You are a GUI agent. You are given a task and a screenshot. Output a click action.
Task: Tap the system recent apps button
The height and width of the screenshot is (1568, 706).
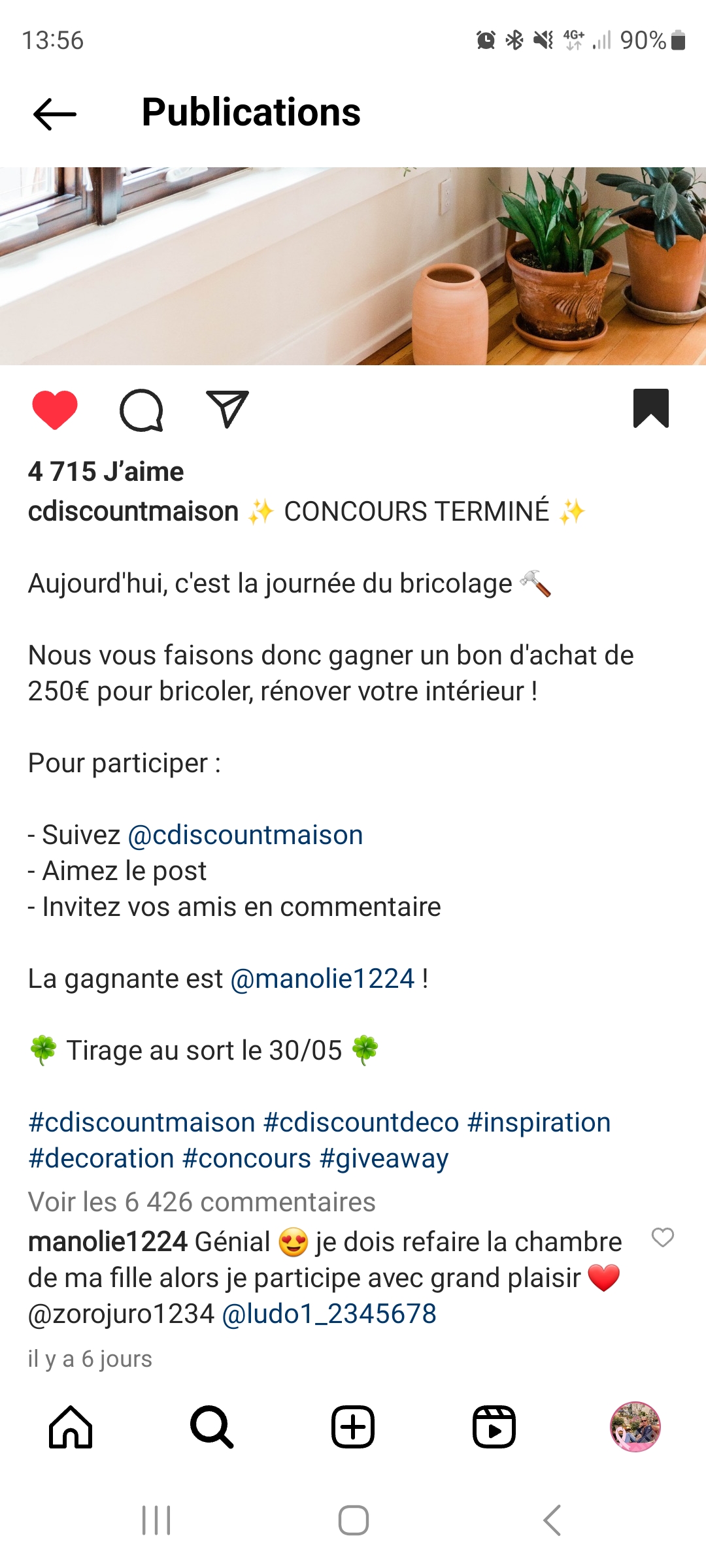157,1520
